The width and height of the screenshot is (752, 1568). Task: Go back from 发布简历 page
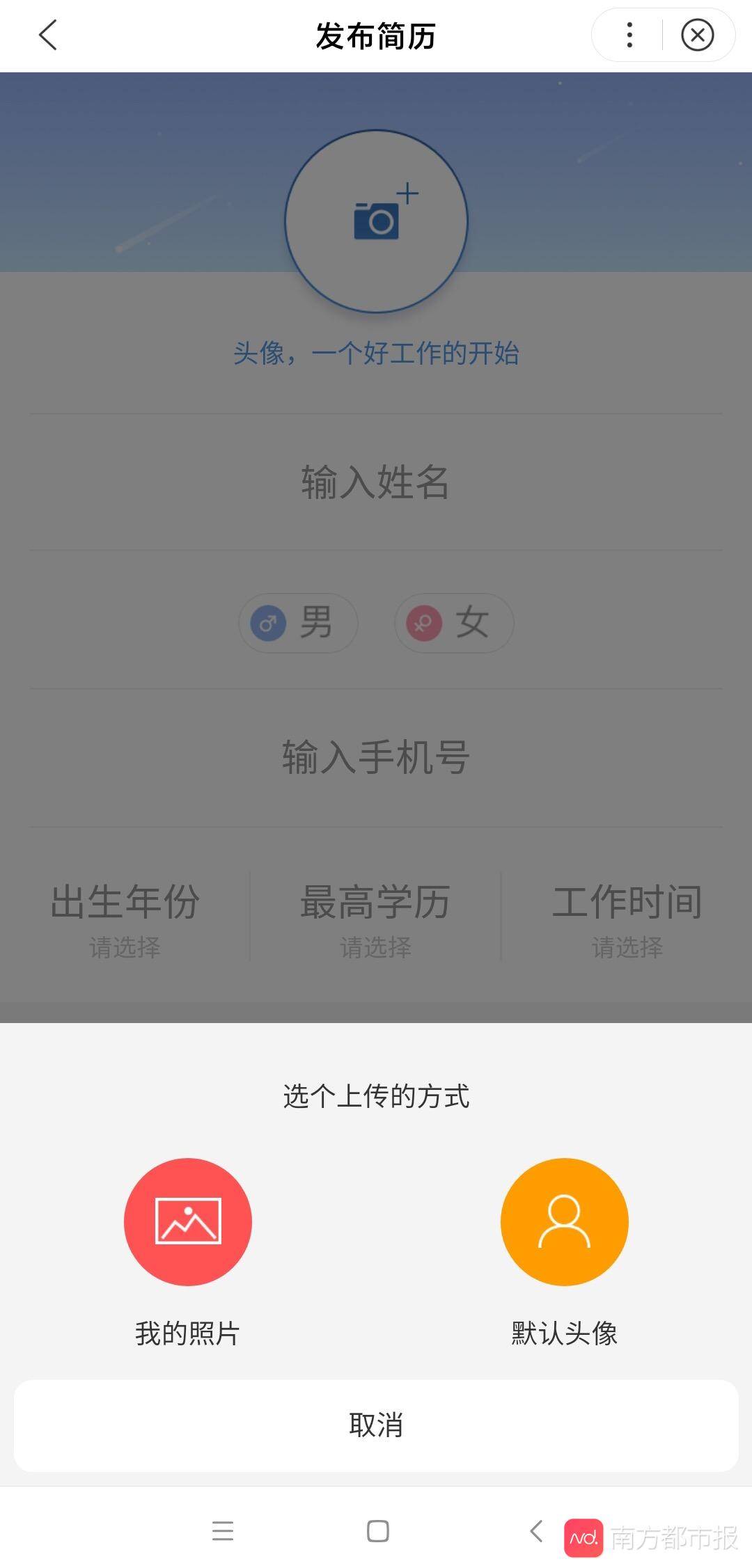[48, 35]
